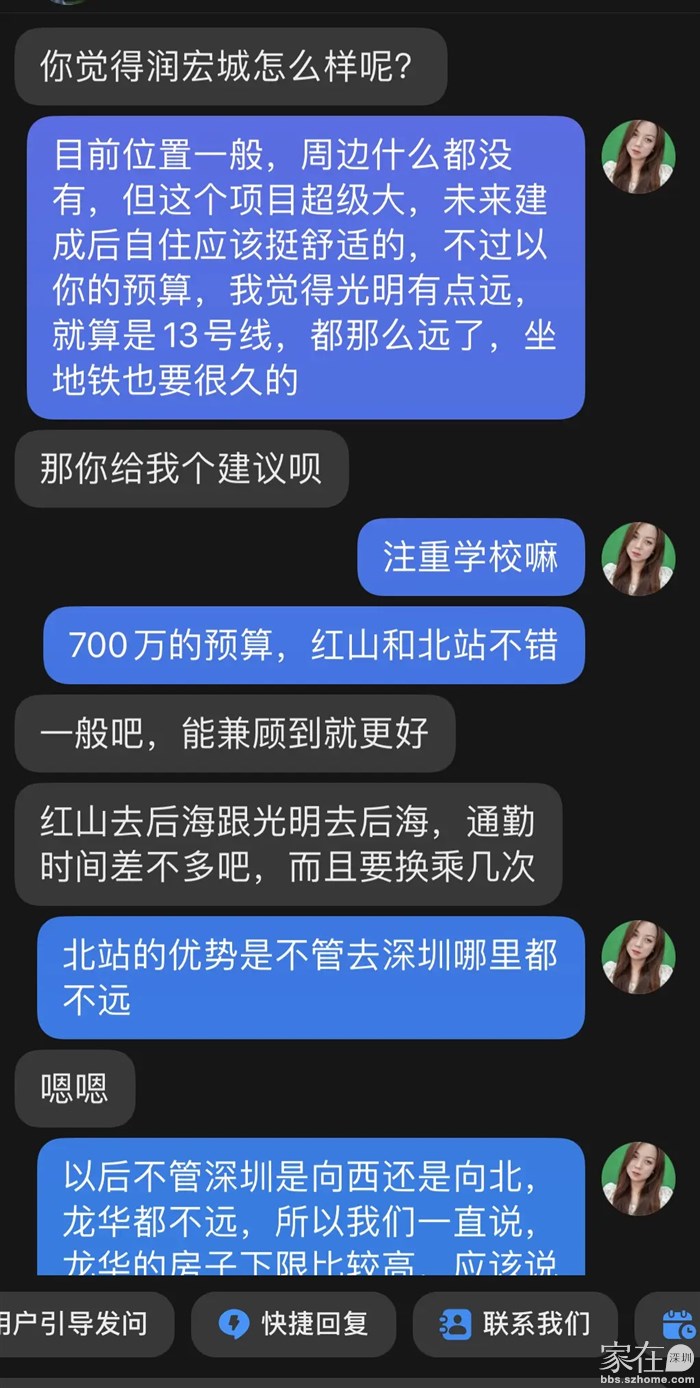The height and width of the screenshot is (1388, 700).
Task: Open the avatar beside the 注重学校嘛 message
Action: (638, 558)
